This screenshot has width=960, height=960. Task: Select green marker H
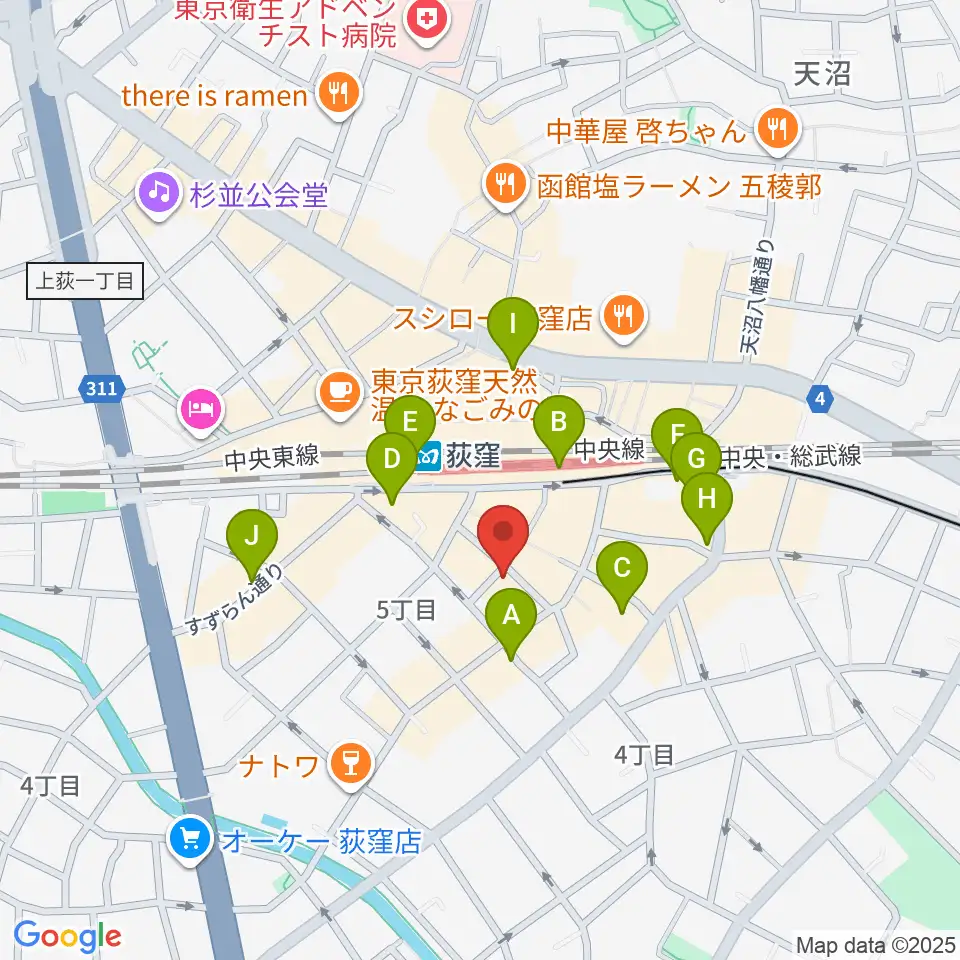(x=707, y=506)
